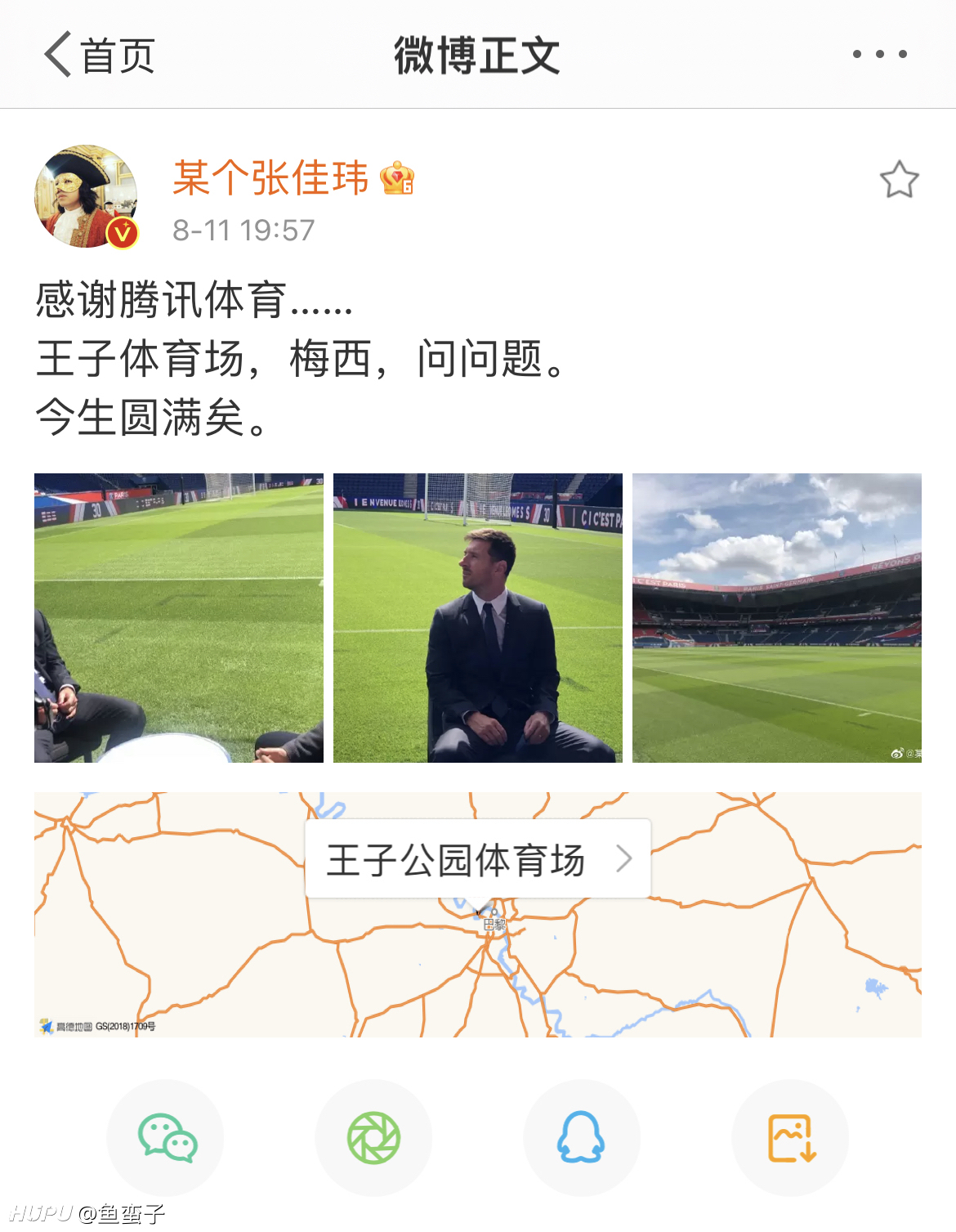Switch to the 微博正文 title view

pos(477,52)
